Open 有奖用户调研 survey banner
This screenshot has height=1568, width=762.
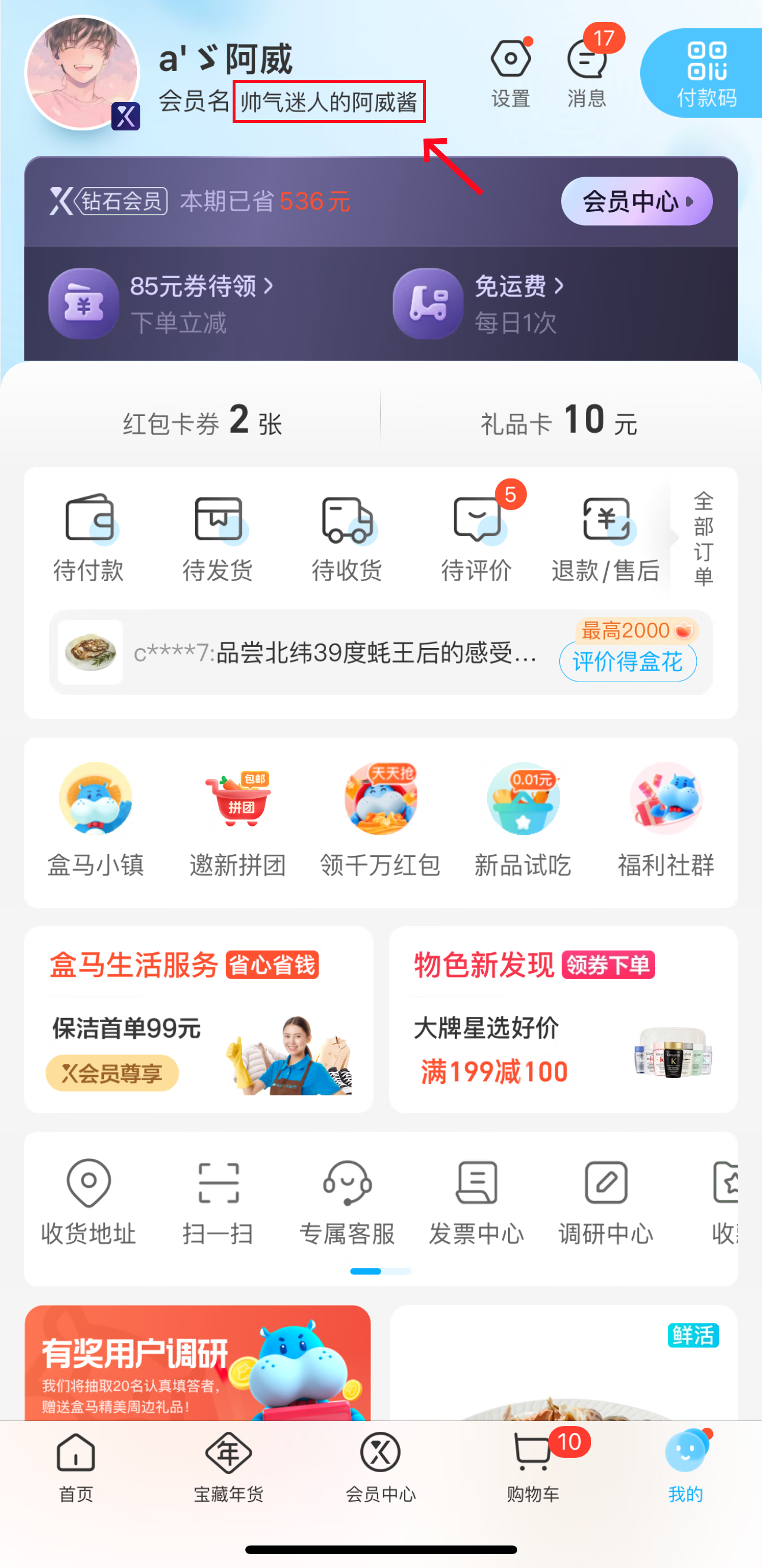(x=198, y=1364)
